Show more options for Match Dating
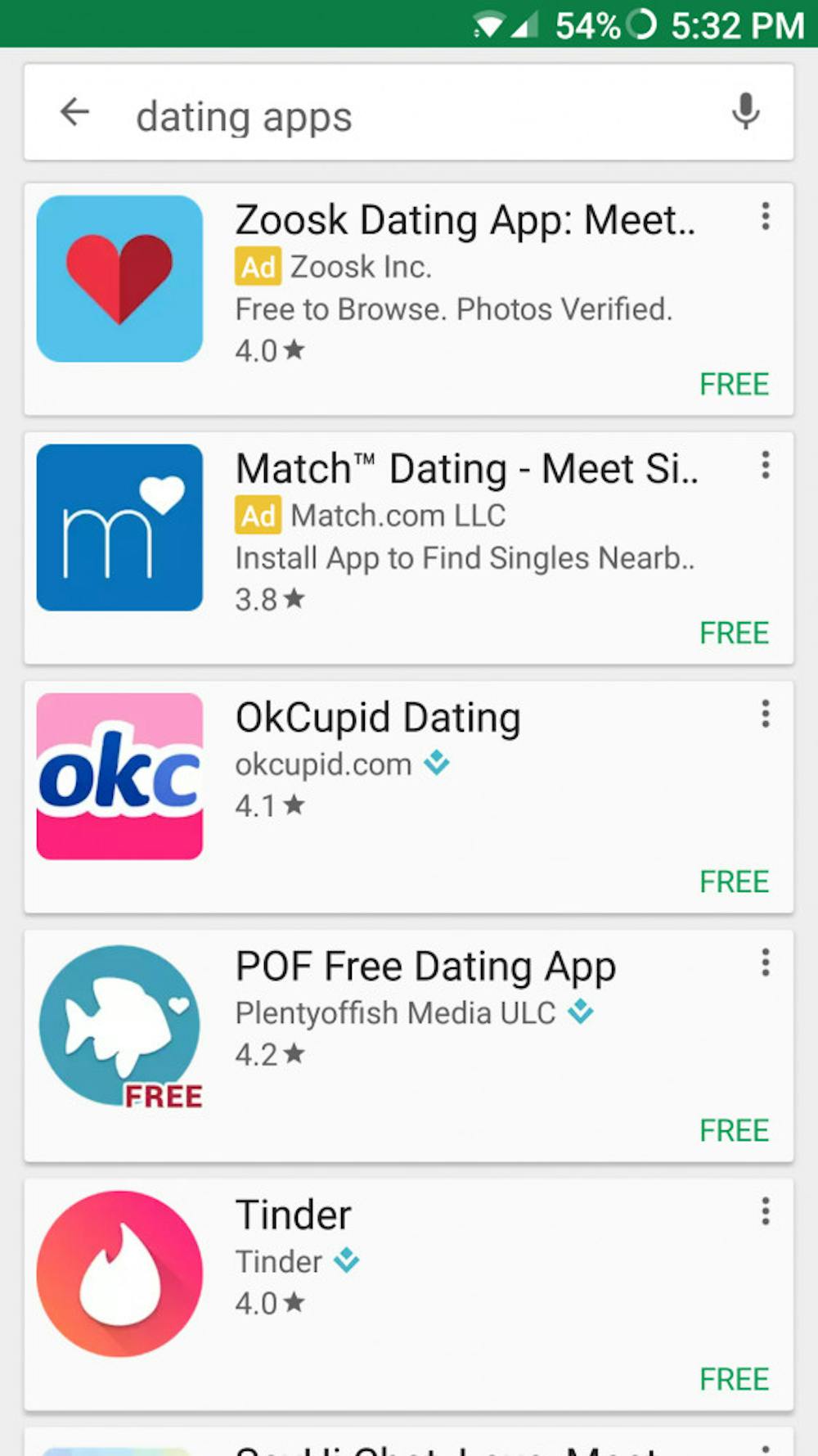Viewport: 818px width, 1456px height. [766, 466]
